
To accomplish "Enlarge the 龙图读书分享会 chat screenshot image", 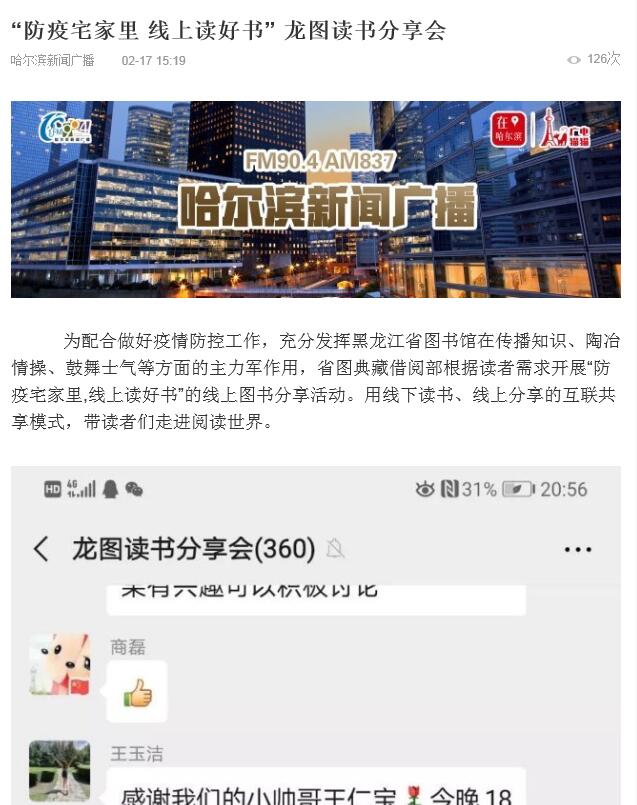I will [316, 640].
